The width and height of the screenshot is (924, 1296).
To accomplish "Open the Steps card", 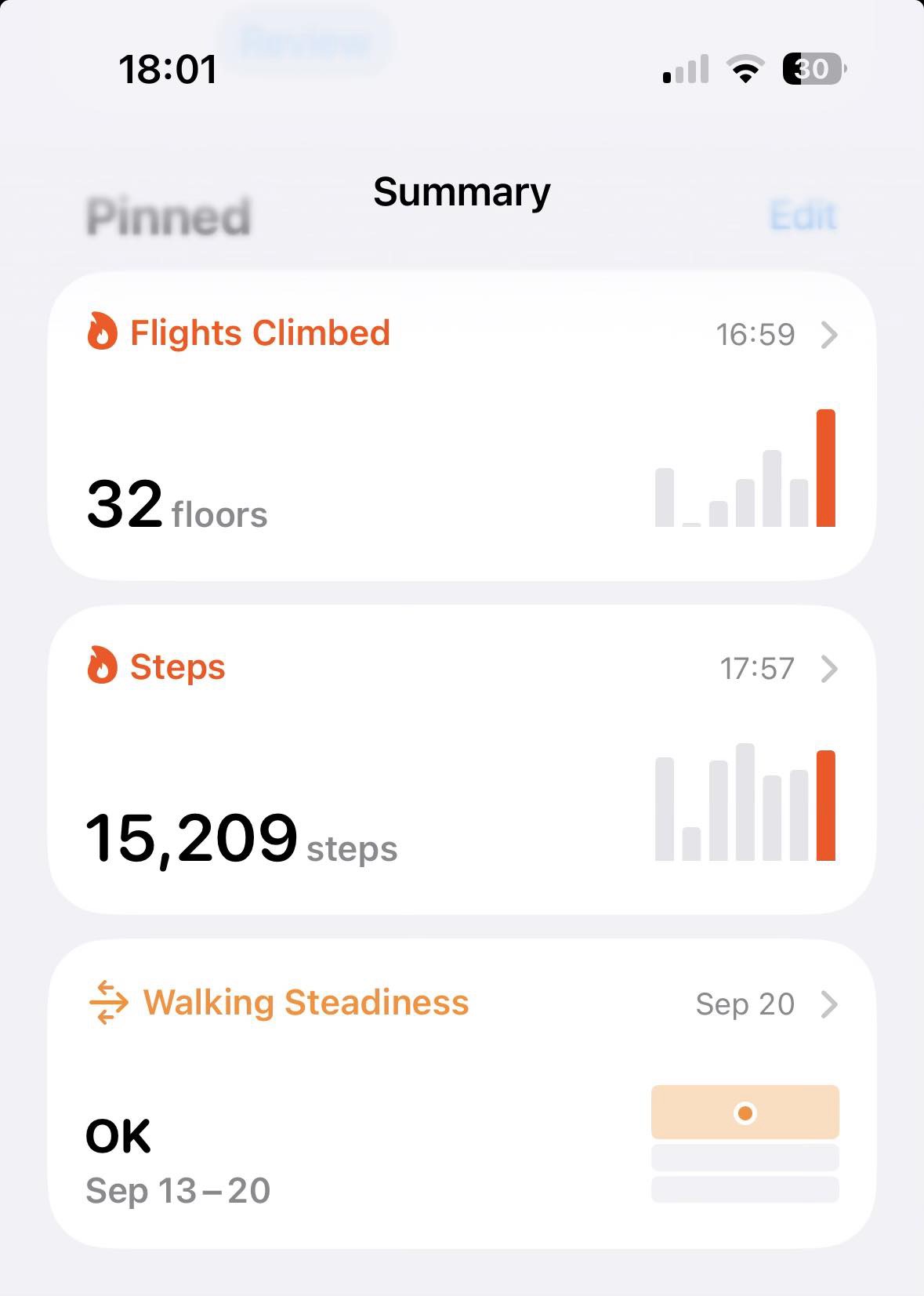I will coord(462,761).
